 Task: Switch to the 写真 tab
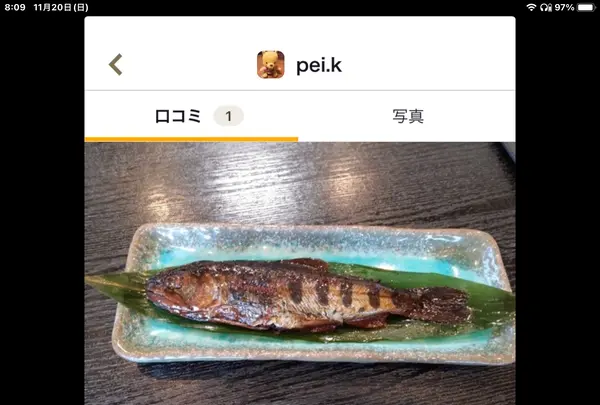click(x=407, y=116)
